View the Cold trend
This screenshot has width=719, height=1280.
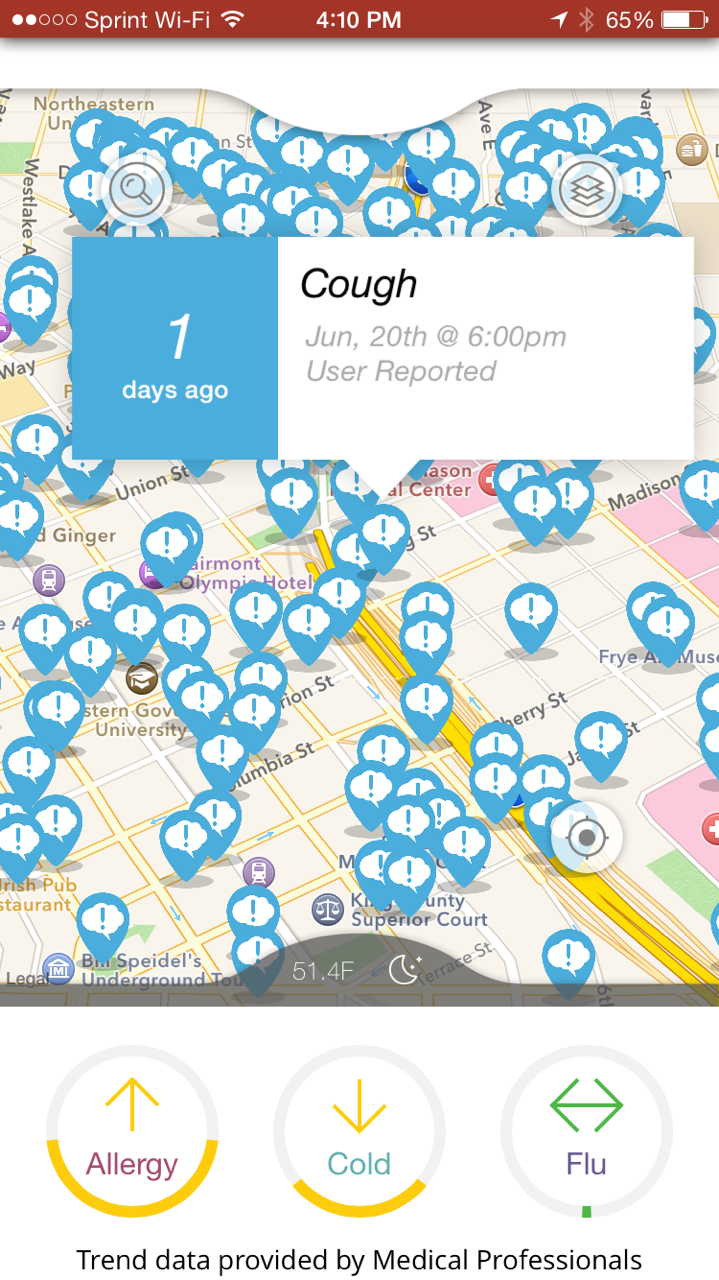[359, 1131]
